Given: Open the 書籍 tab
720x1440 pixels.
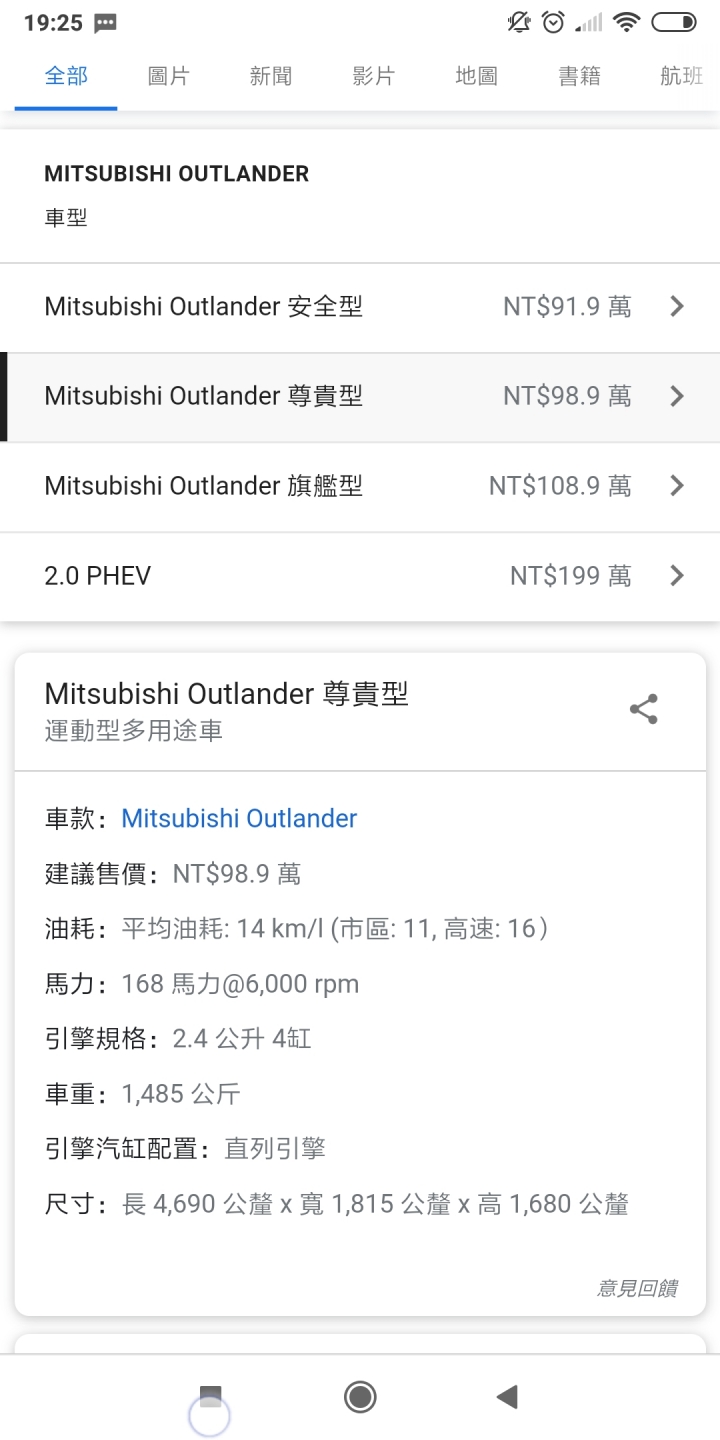Looking at the screenshot, I should [579, 76].
